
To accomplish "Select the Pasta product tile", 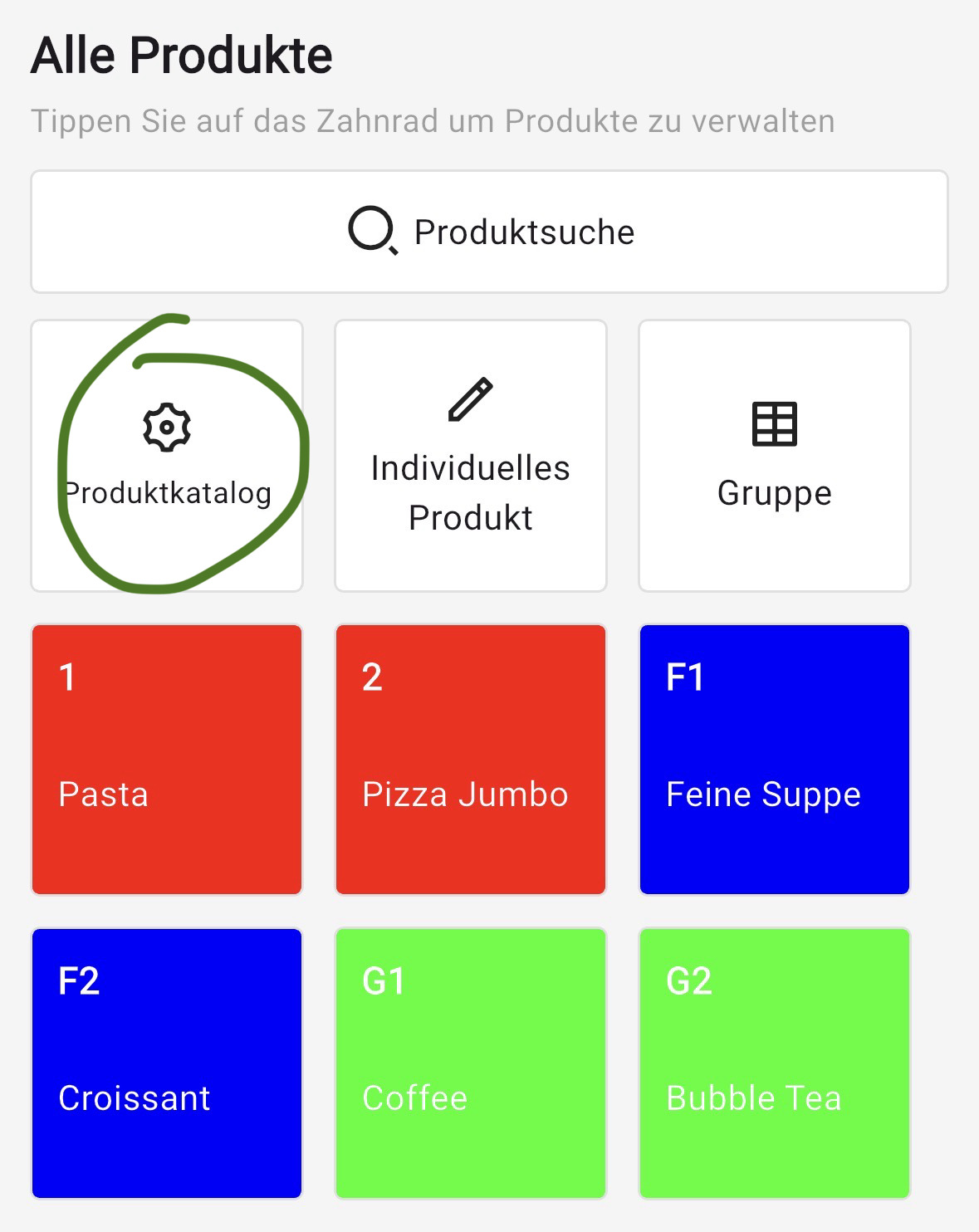I will pyautogui.click(x=166, y=760).
